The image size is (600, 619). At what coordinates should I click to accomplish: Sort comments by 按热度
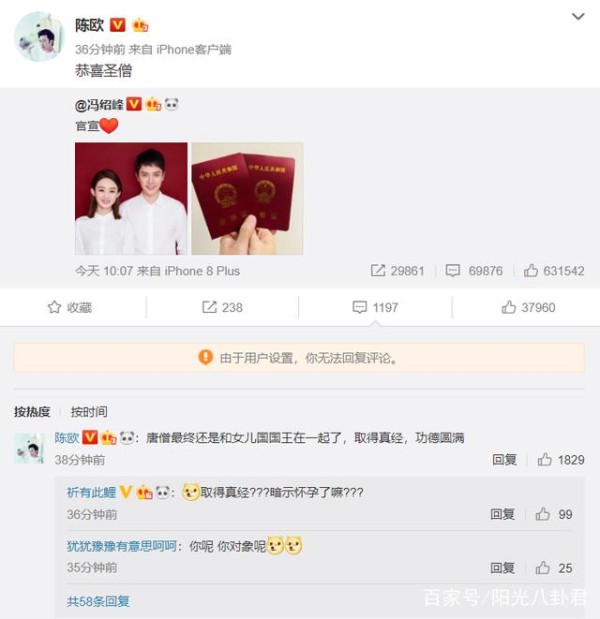[33, 412]
